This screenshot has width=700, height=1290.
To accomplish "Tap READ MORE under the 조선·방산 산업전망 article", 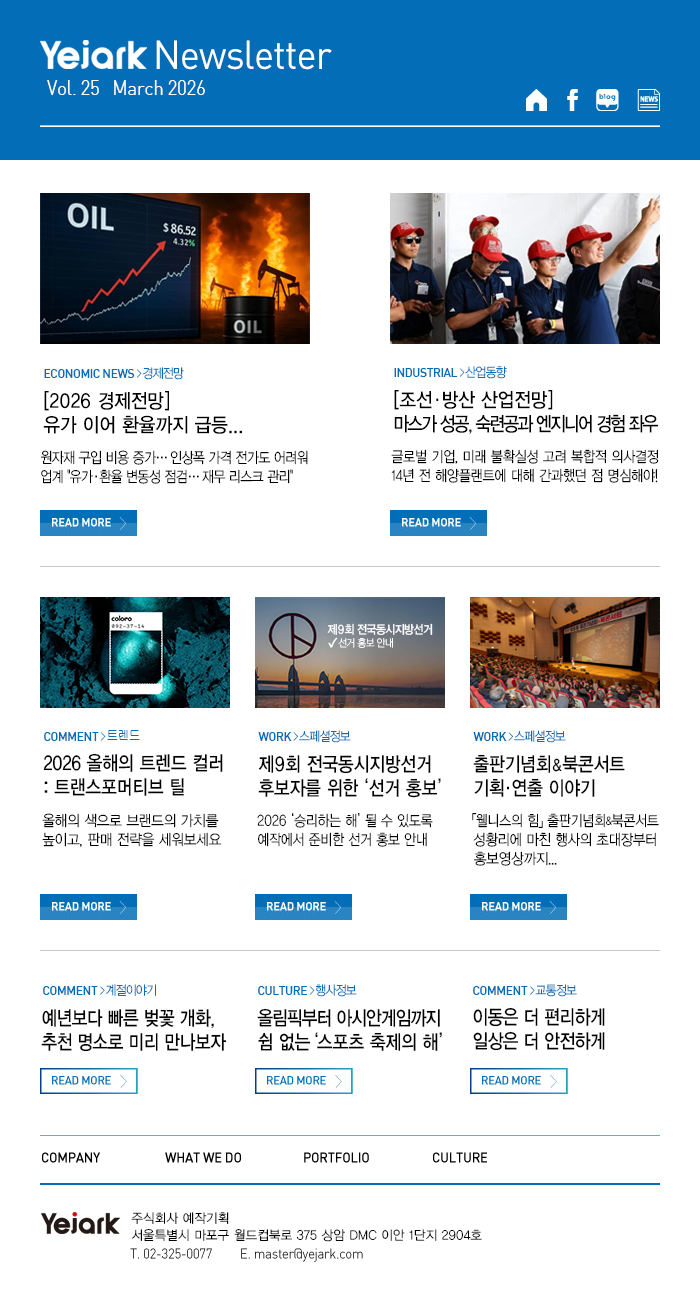I will tap(438, 523).
